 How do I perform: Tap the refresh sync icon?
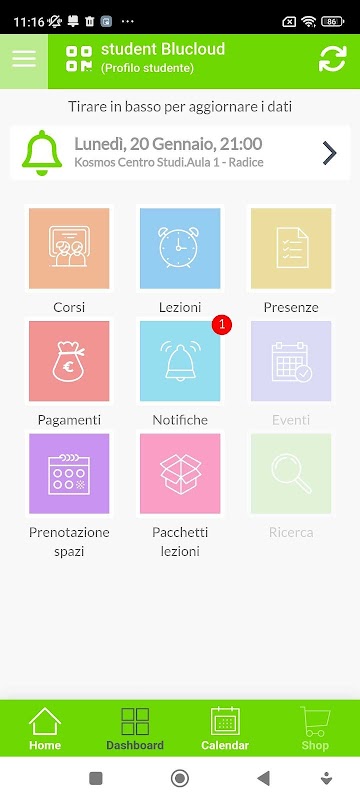coord(333,59)
